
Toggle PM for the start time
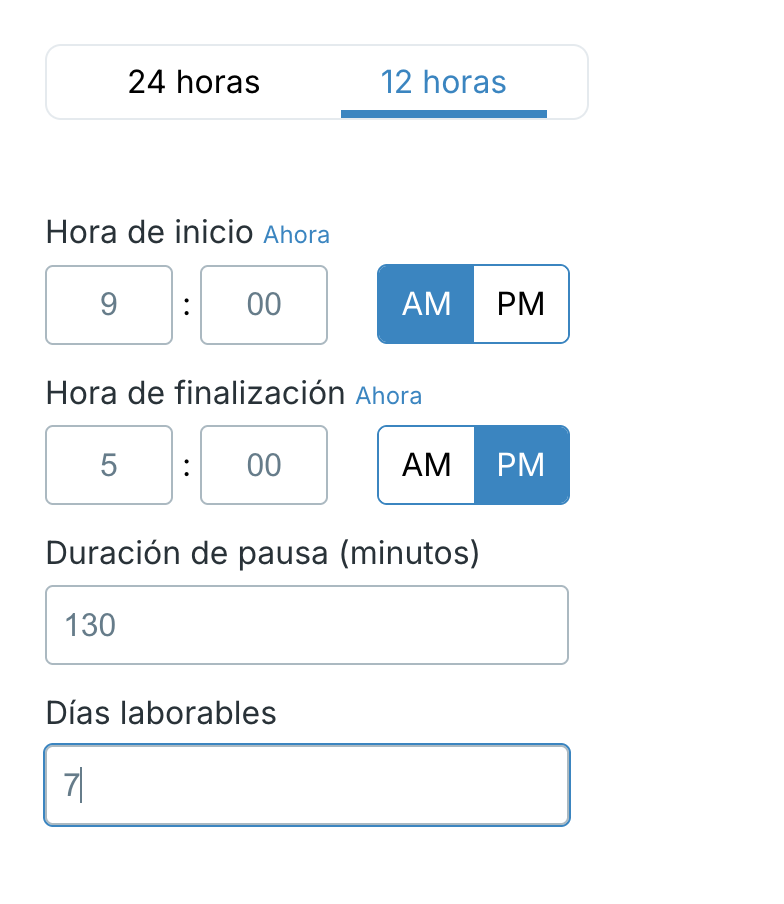pyautogui.click(x=520, y=304)
